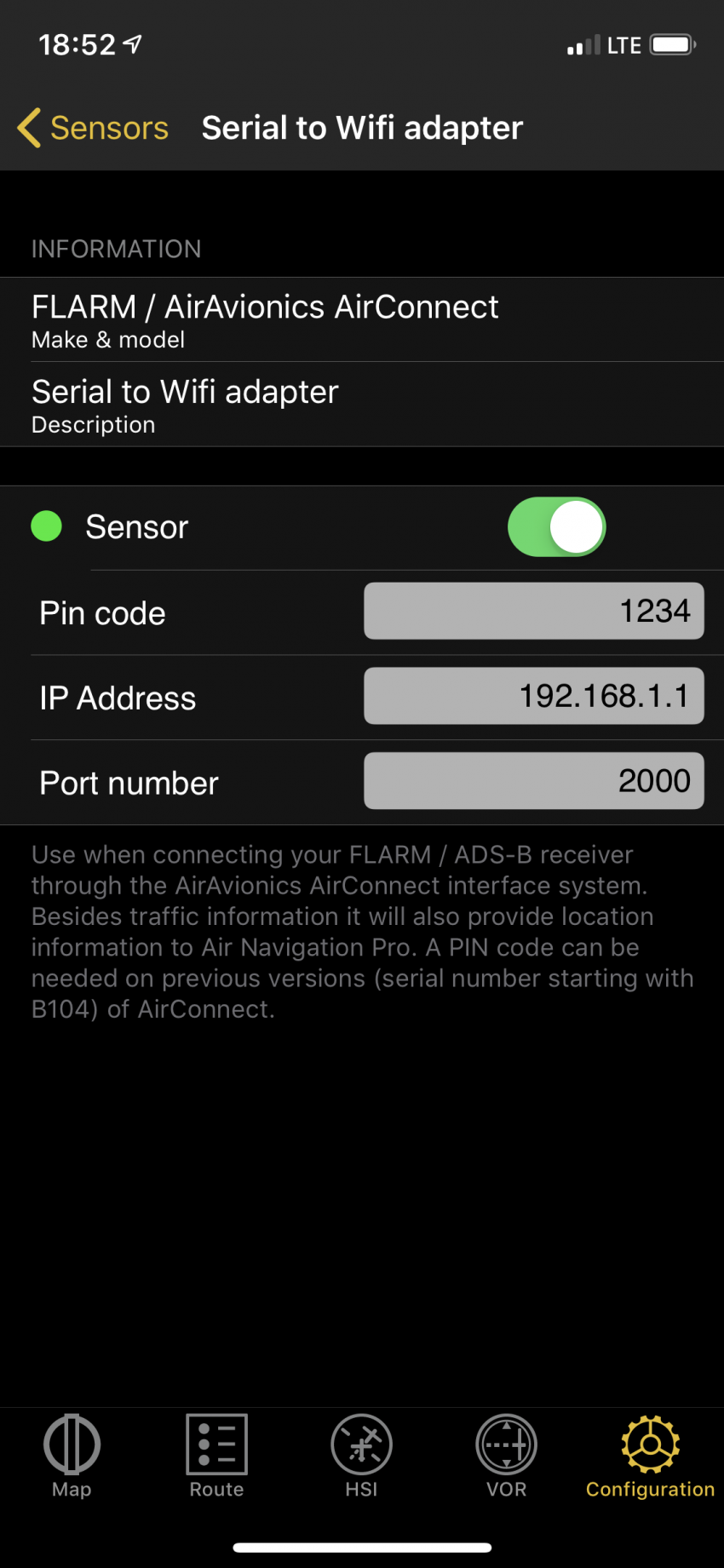Change the IP Address field

[534, 696]
